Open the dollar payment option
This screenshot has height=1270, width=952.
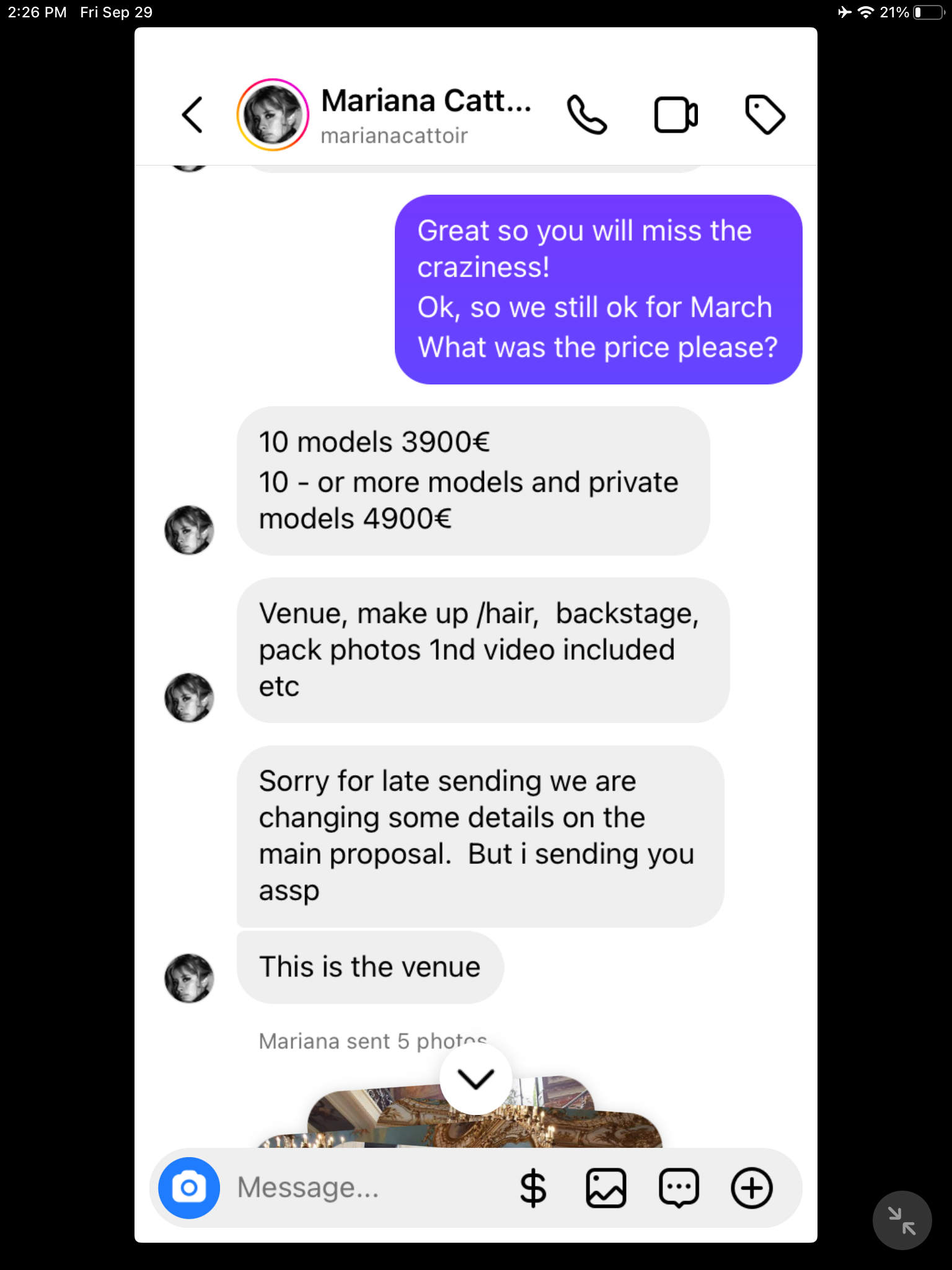tap(533, 1188)
